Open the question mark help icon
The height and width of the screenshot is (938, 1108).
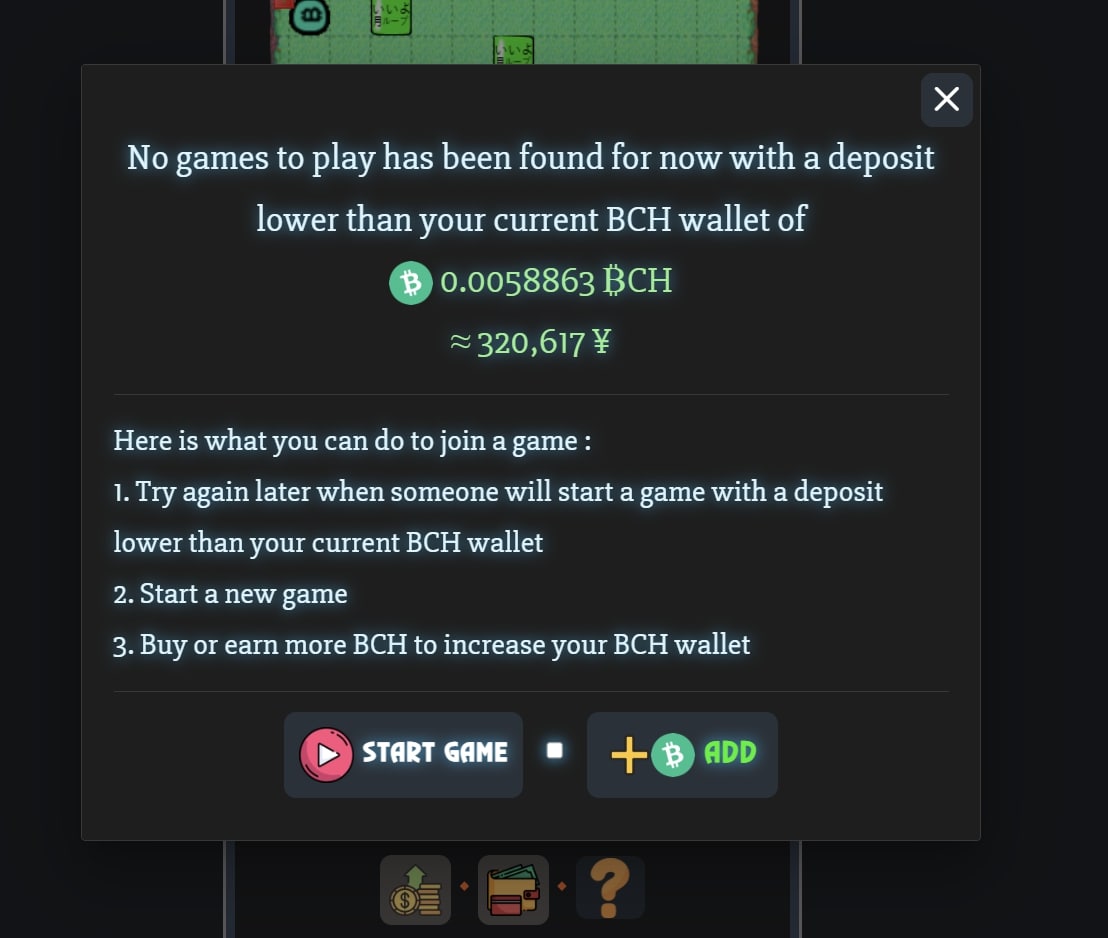pos(610,889)
